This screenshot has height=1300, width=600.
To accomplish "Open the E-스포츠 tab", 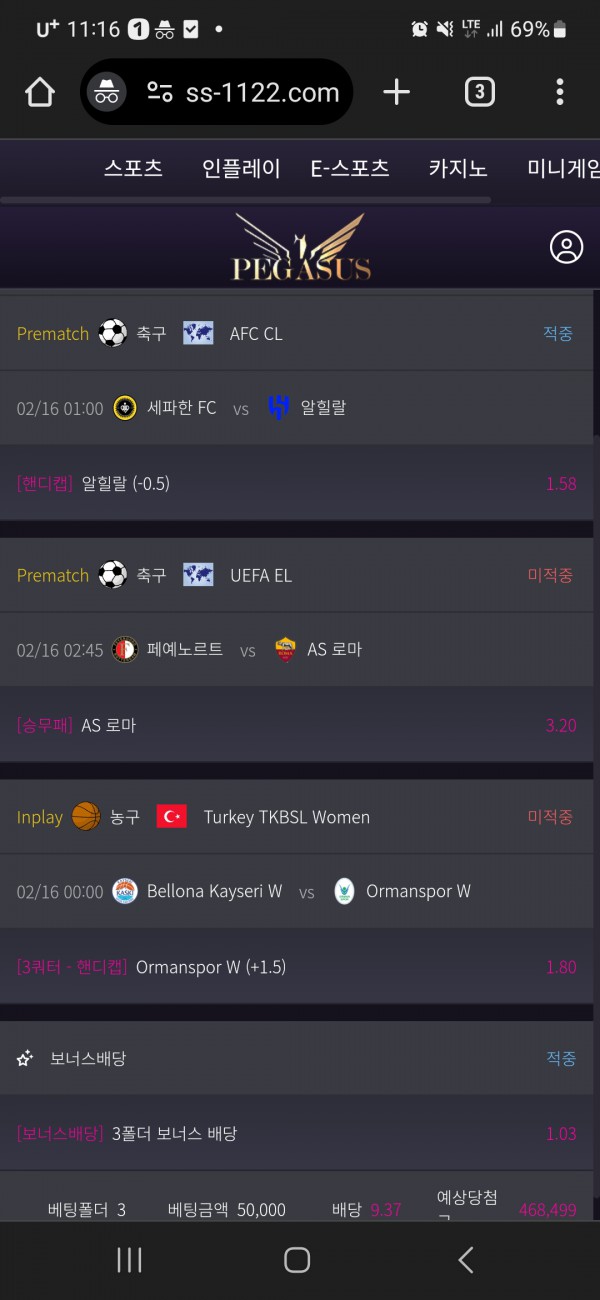I will tap(349, 168).
